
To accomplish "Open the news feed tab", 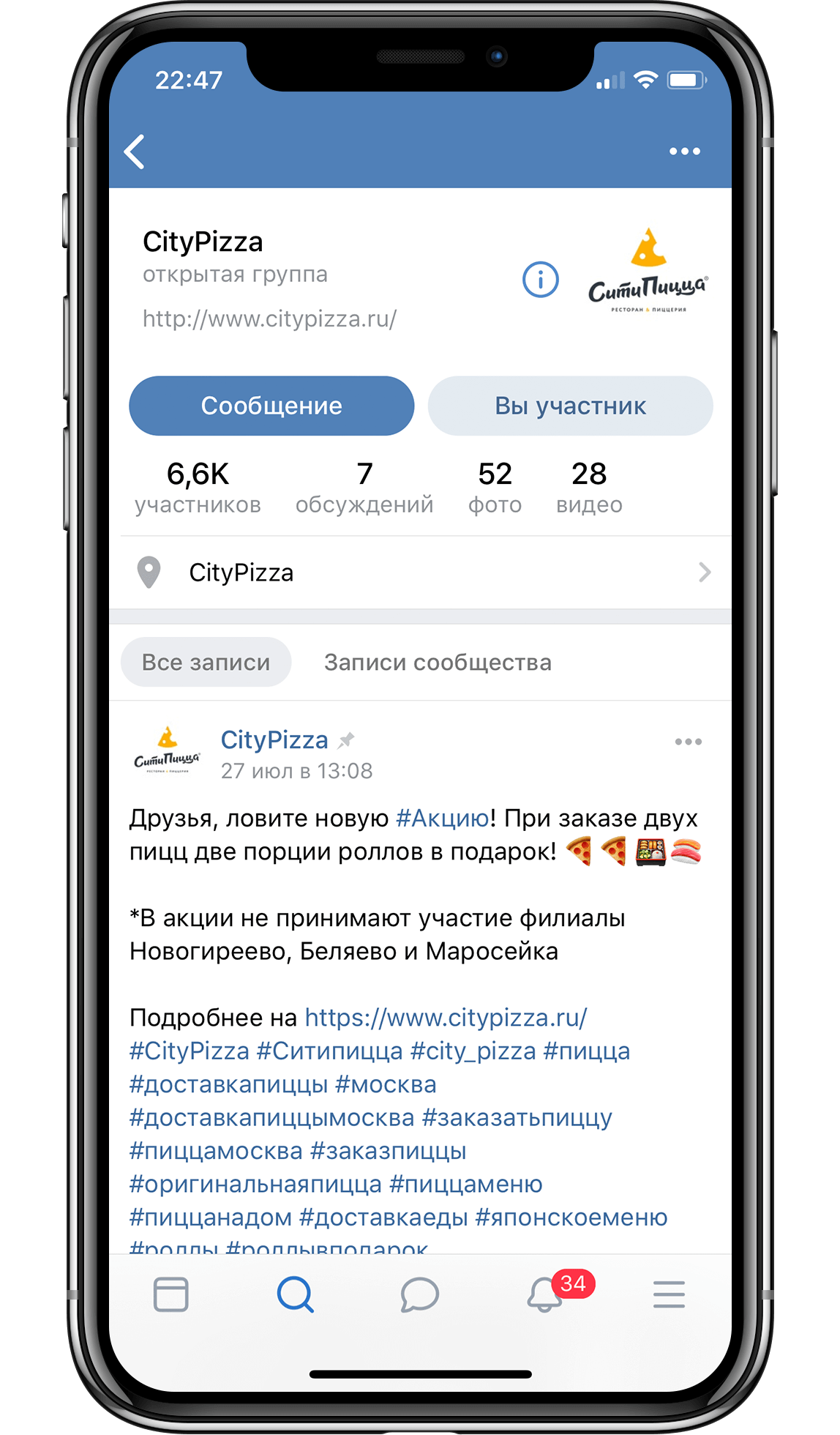I will click(x=171, y=1294).
